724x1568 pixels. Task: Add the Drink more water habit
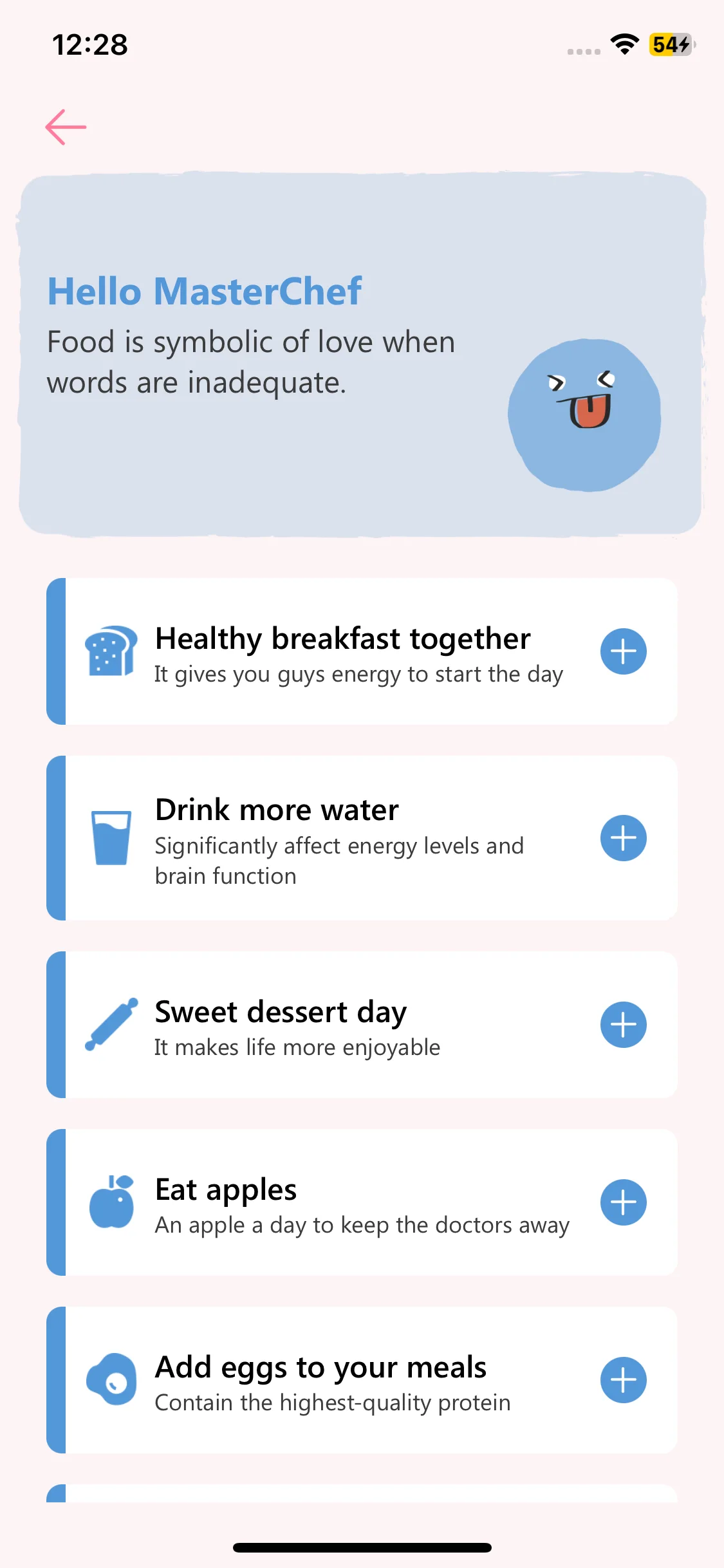pyautogui.click(x=623, y=838)
